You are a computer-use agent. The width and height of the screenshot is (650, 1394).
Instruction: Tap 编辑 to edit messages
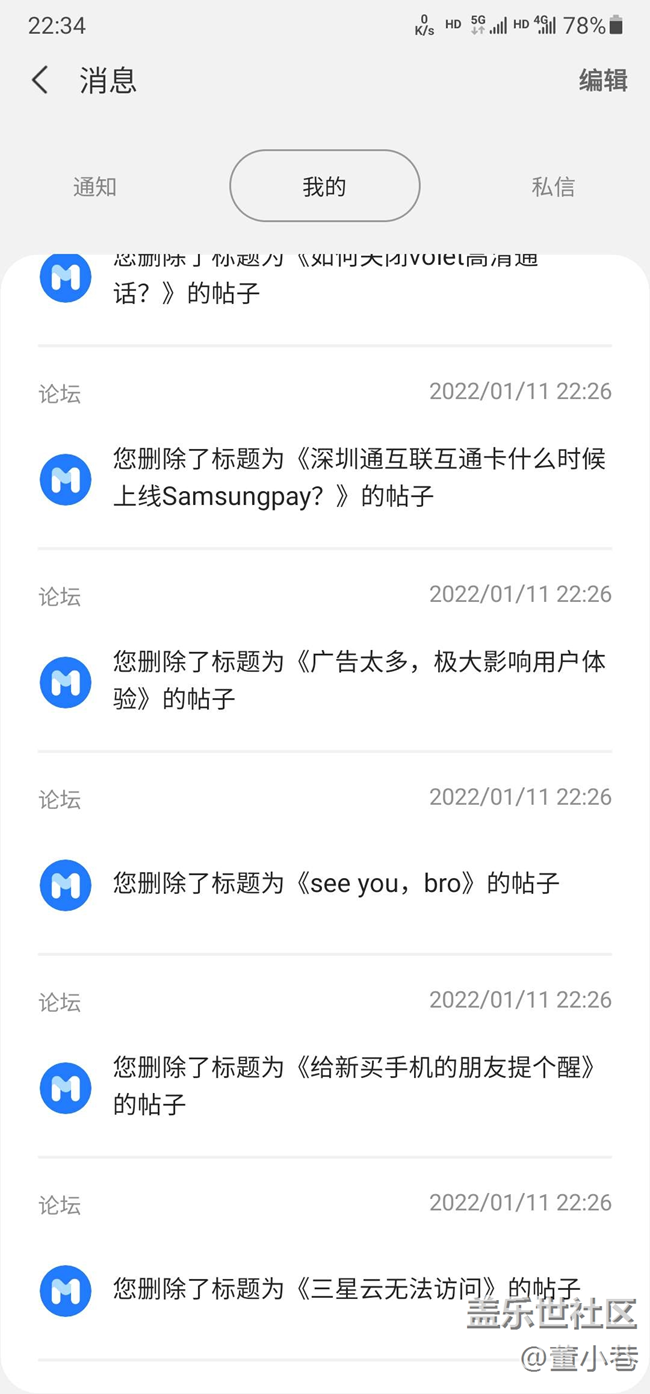603,80
